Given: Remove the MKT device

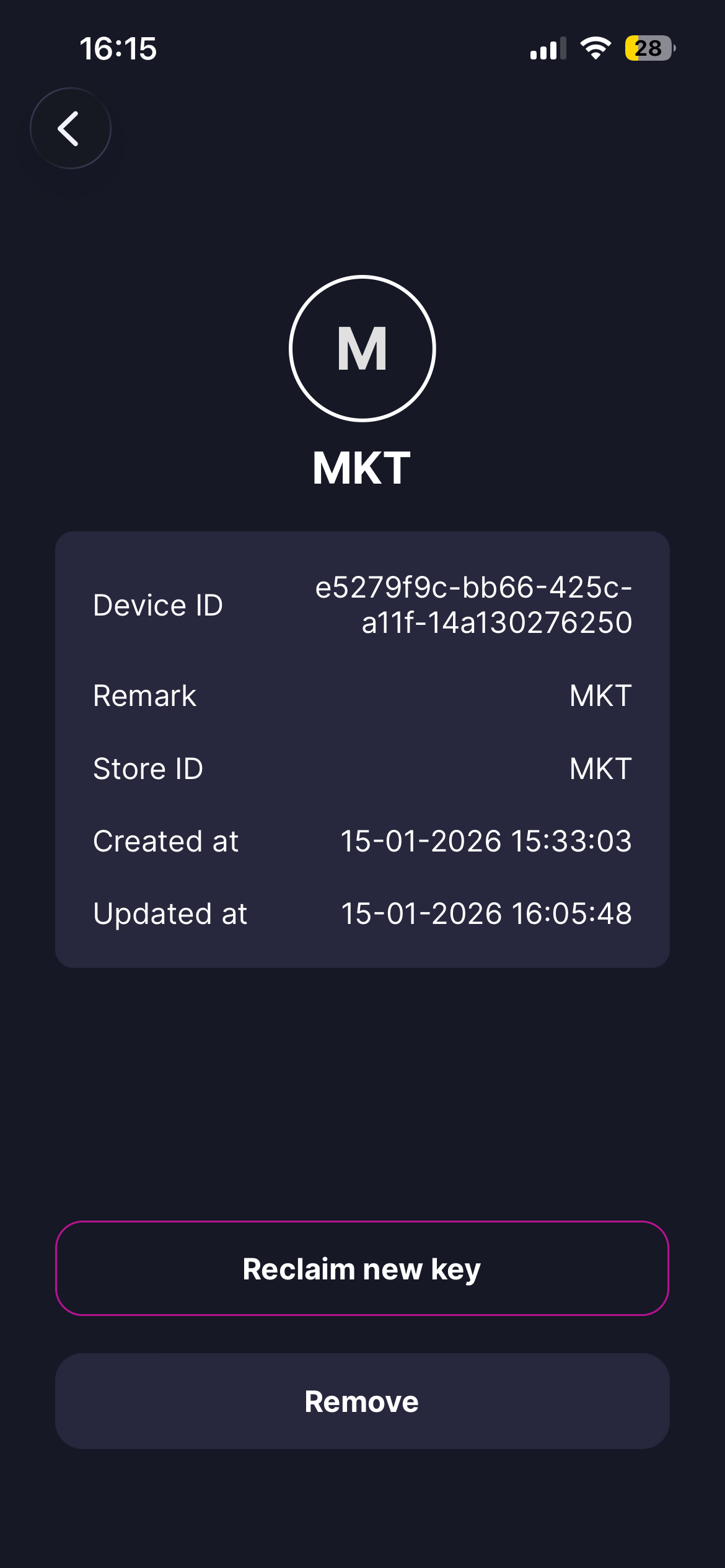Looking at the screenshot, I should [362, 1401].
